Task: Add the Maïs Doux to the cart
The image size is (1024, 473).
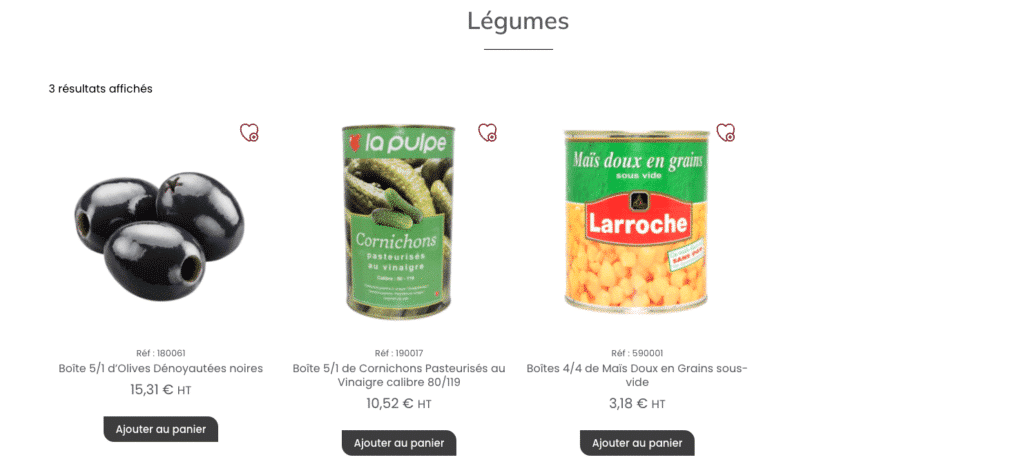Action: coord(636,443)
